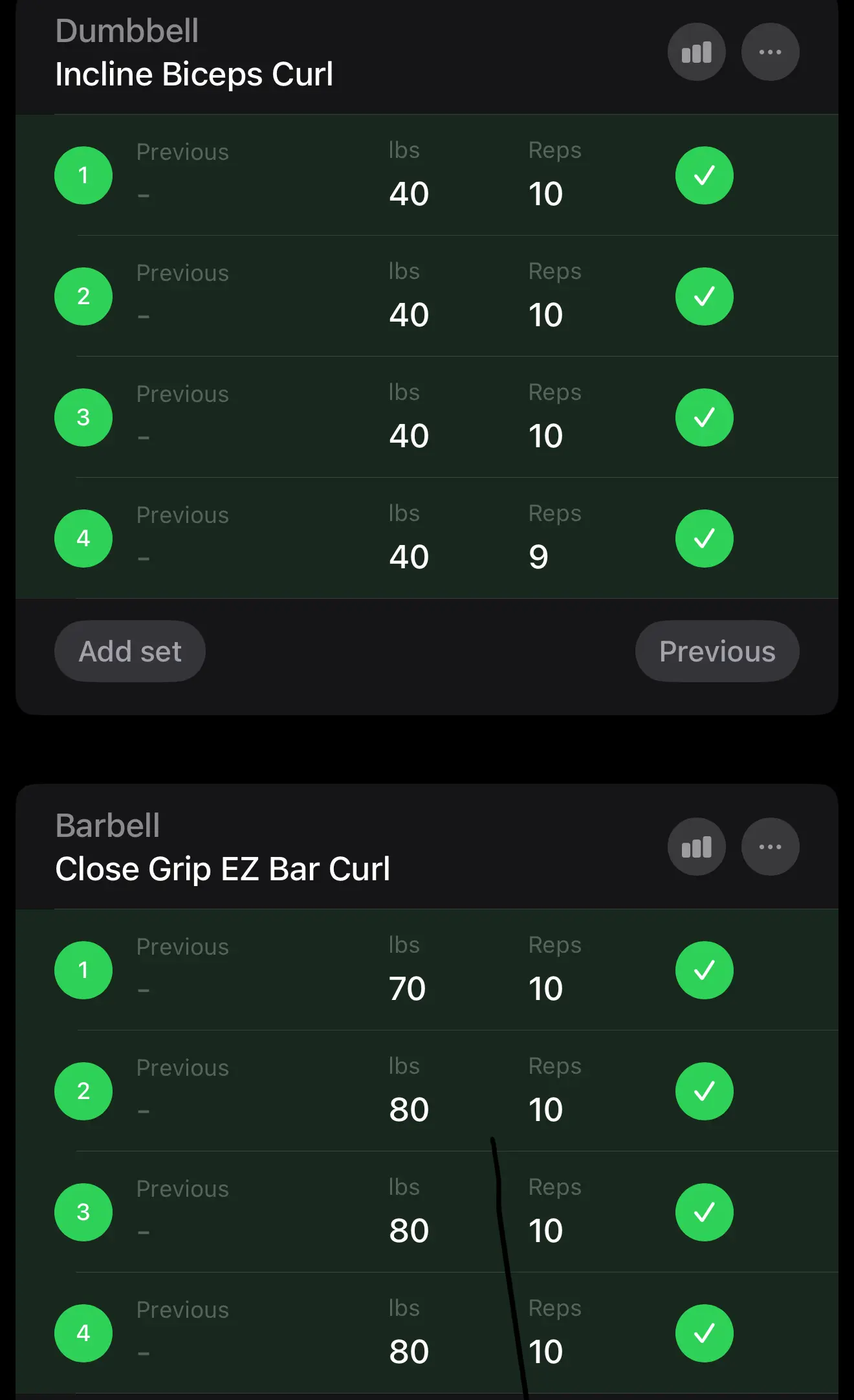Uncheck set 1 of Incline Biceps Curl
854x1400 pixels.
[704, 175]
